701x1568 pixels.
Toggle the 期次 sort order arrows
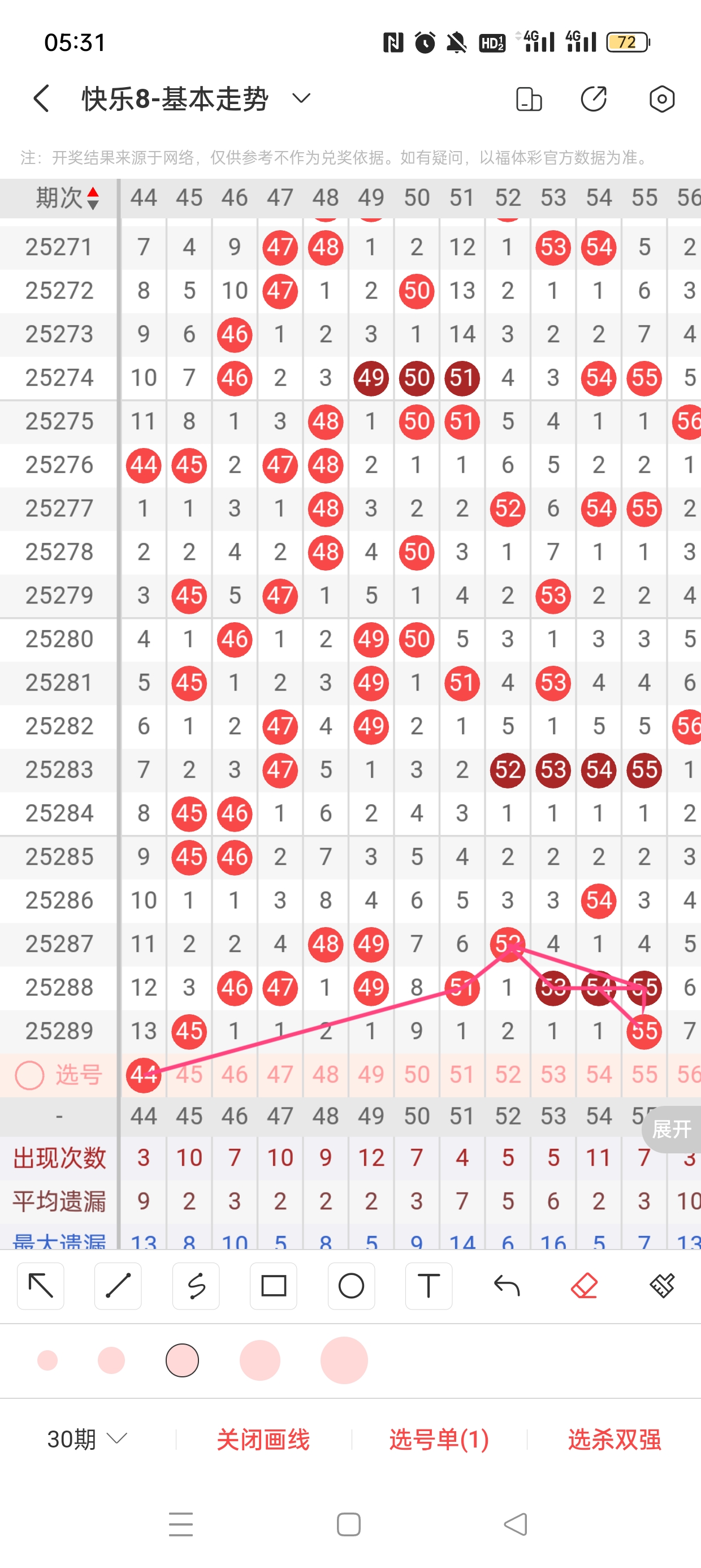point(93,199)
